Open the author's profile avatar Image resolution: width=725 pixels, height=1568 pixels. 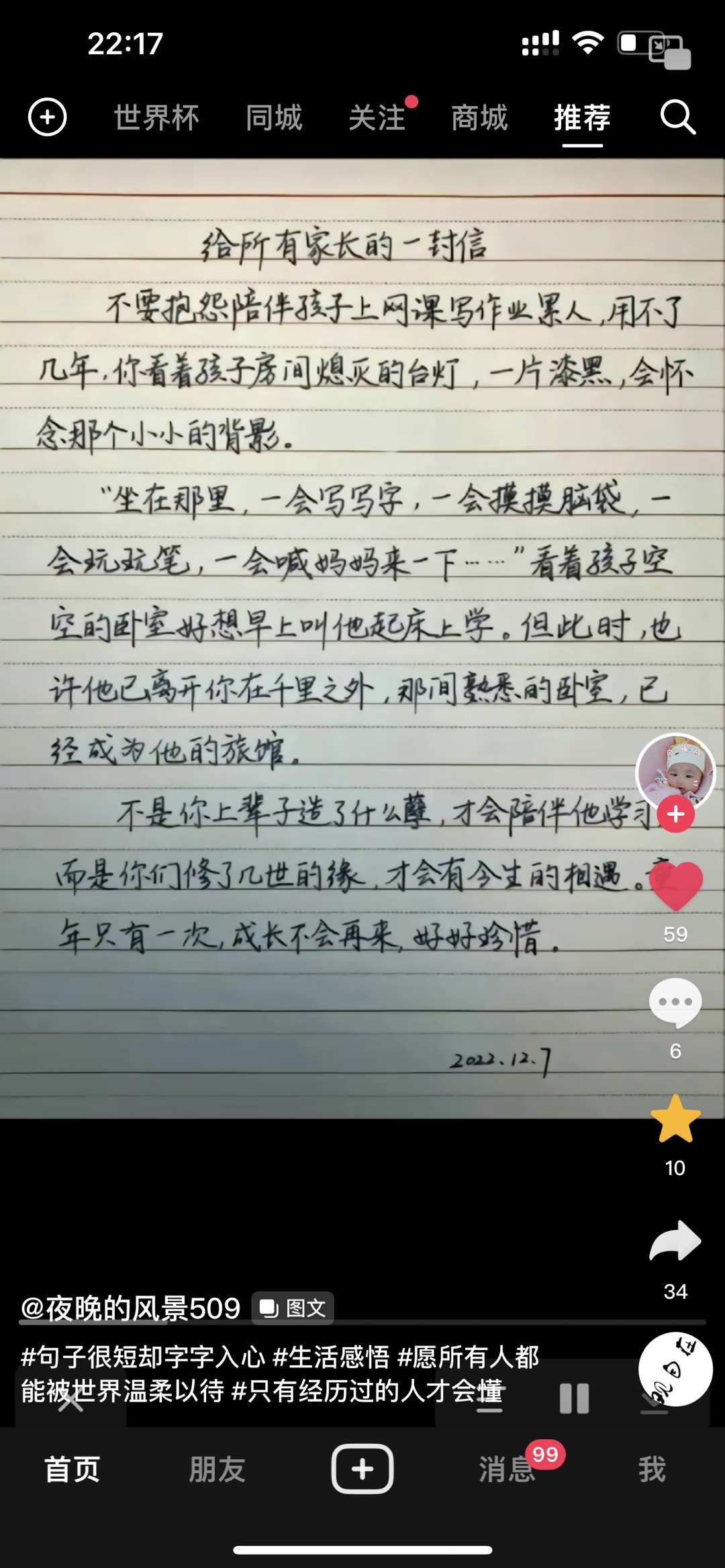[x=675, y=772]
